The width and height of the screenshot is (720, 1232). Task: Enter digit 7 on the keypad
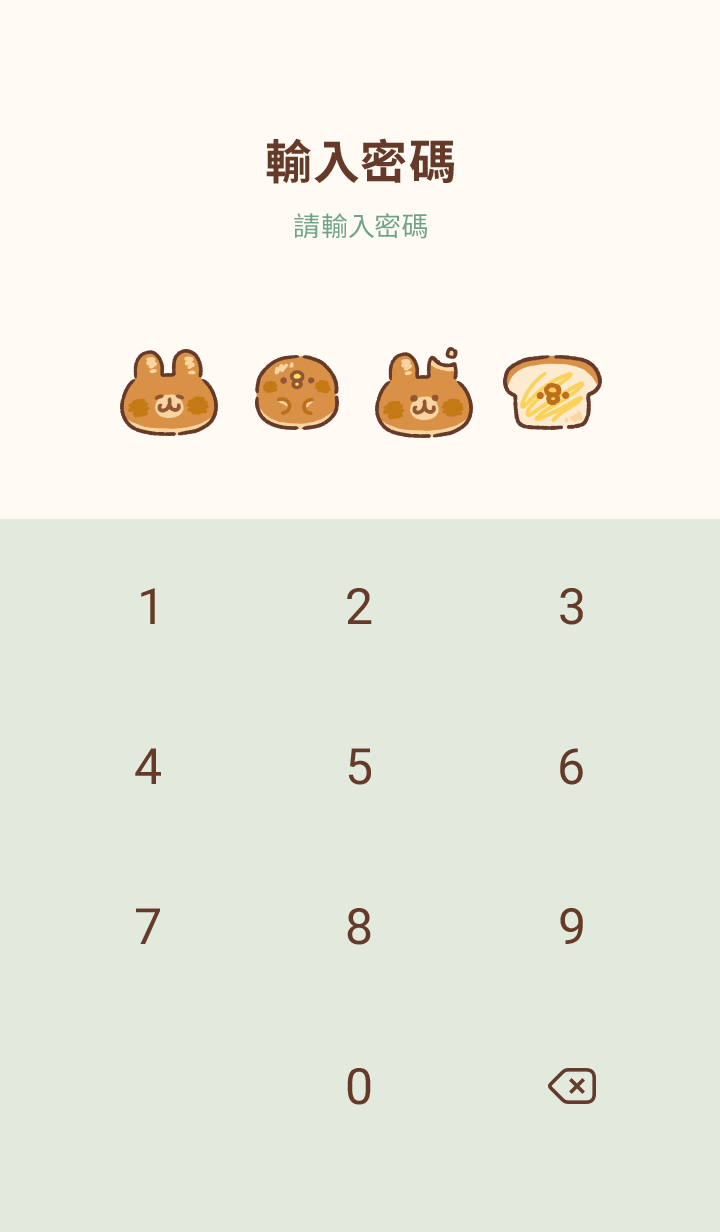149,927
